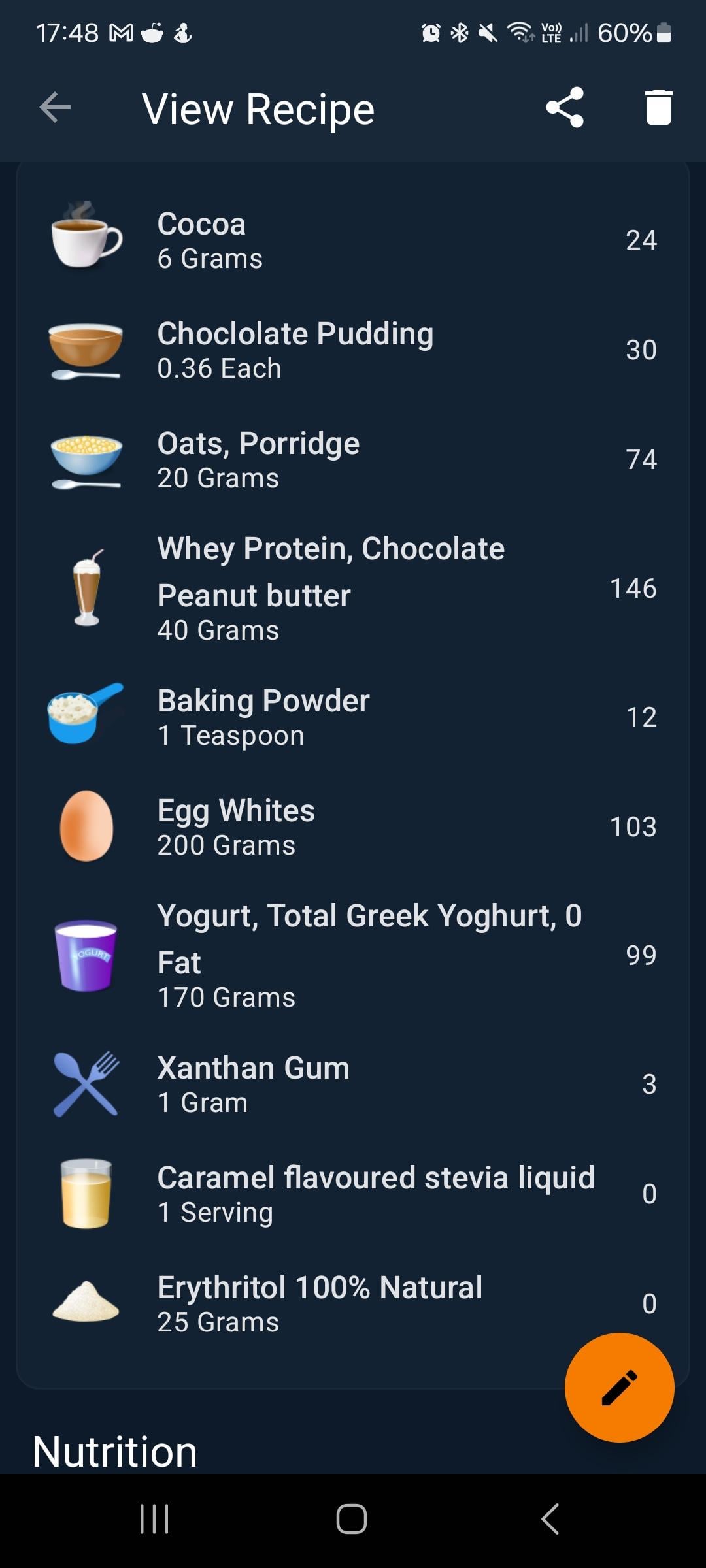Open Total Greek Yoghurt, 0 Fat

(x=353, y=955)
